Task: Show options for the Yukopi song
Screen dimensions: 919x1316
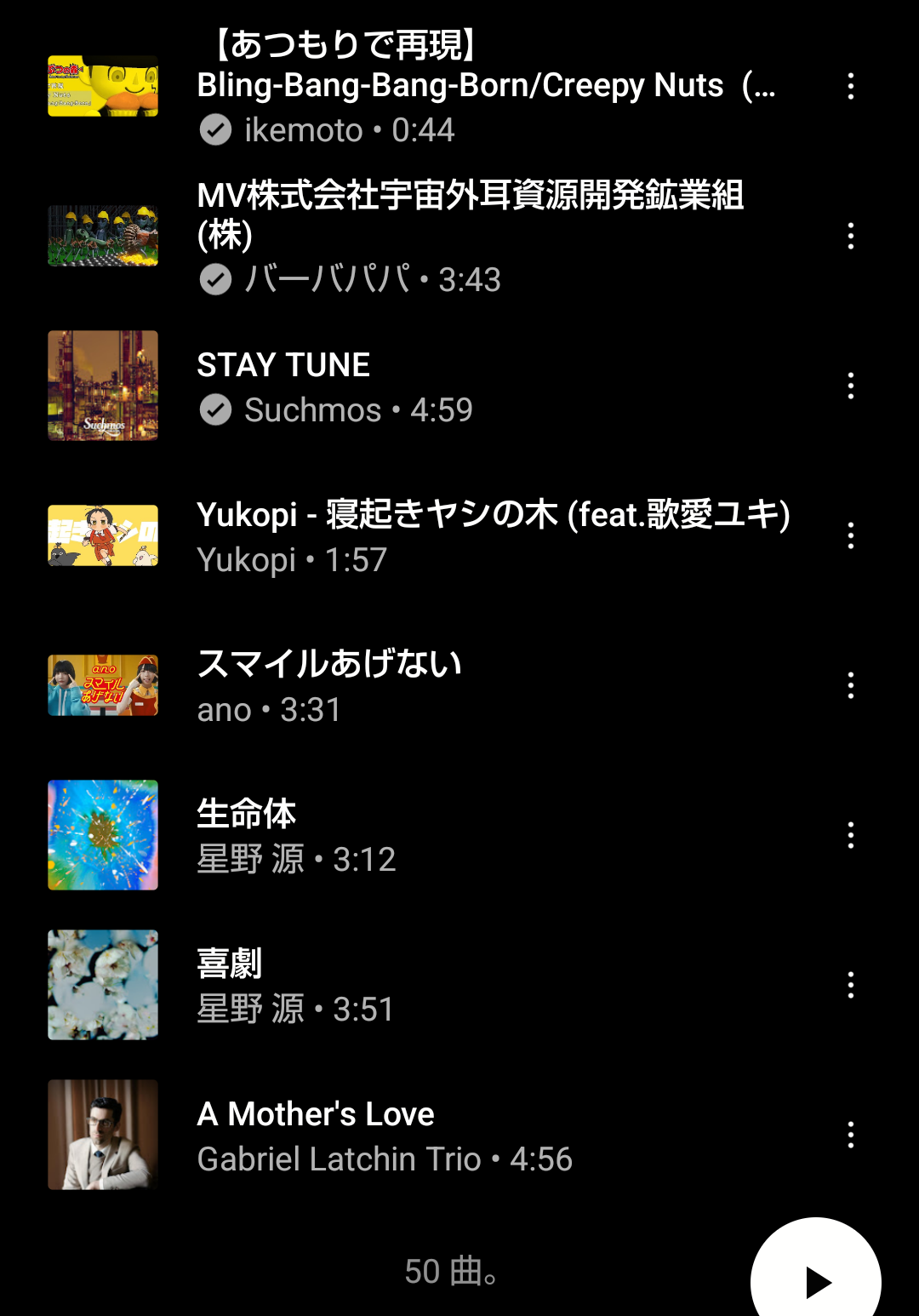Action: point(850,535)
